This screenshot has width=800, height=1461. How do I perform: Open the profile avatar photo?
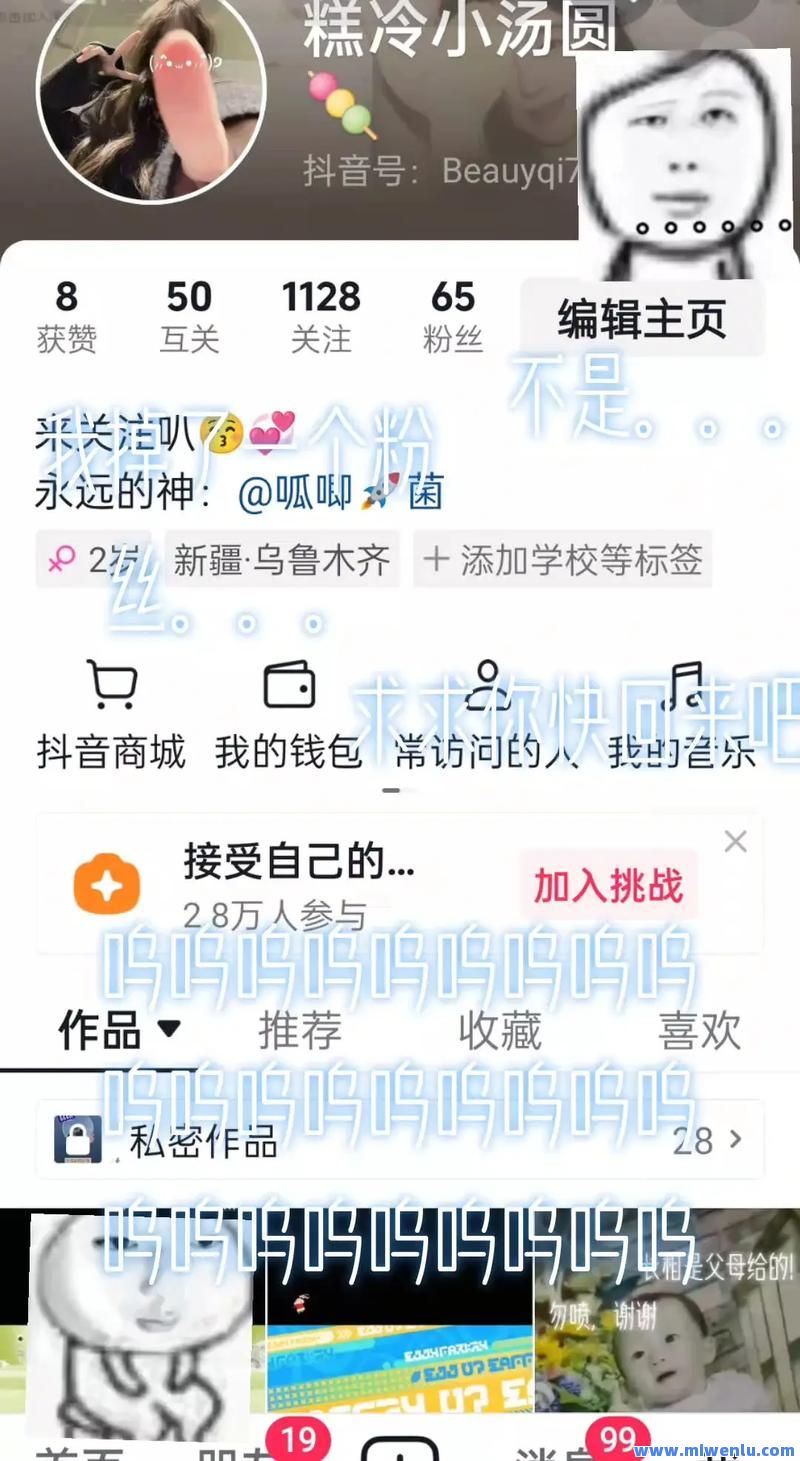click(151, 98)
